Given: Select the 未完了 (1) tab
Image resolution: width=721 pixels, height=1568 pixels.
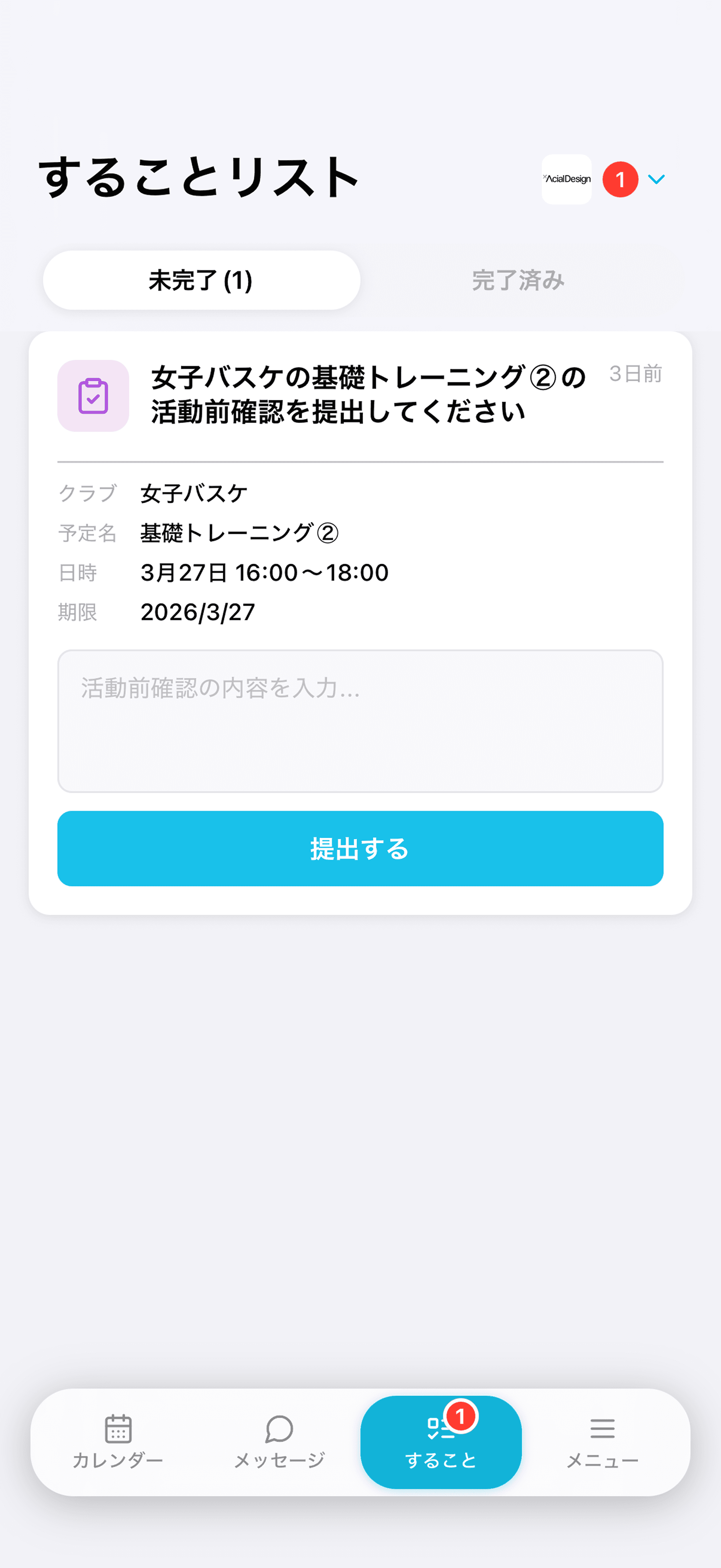Looking at the screenshot, I should (201, 281).
